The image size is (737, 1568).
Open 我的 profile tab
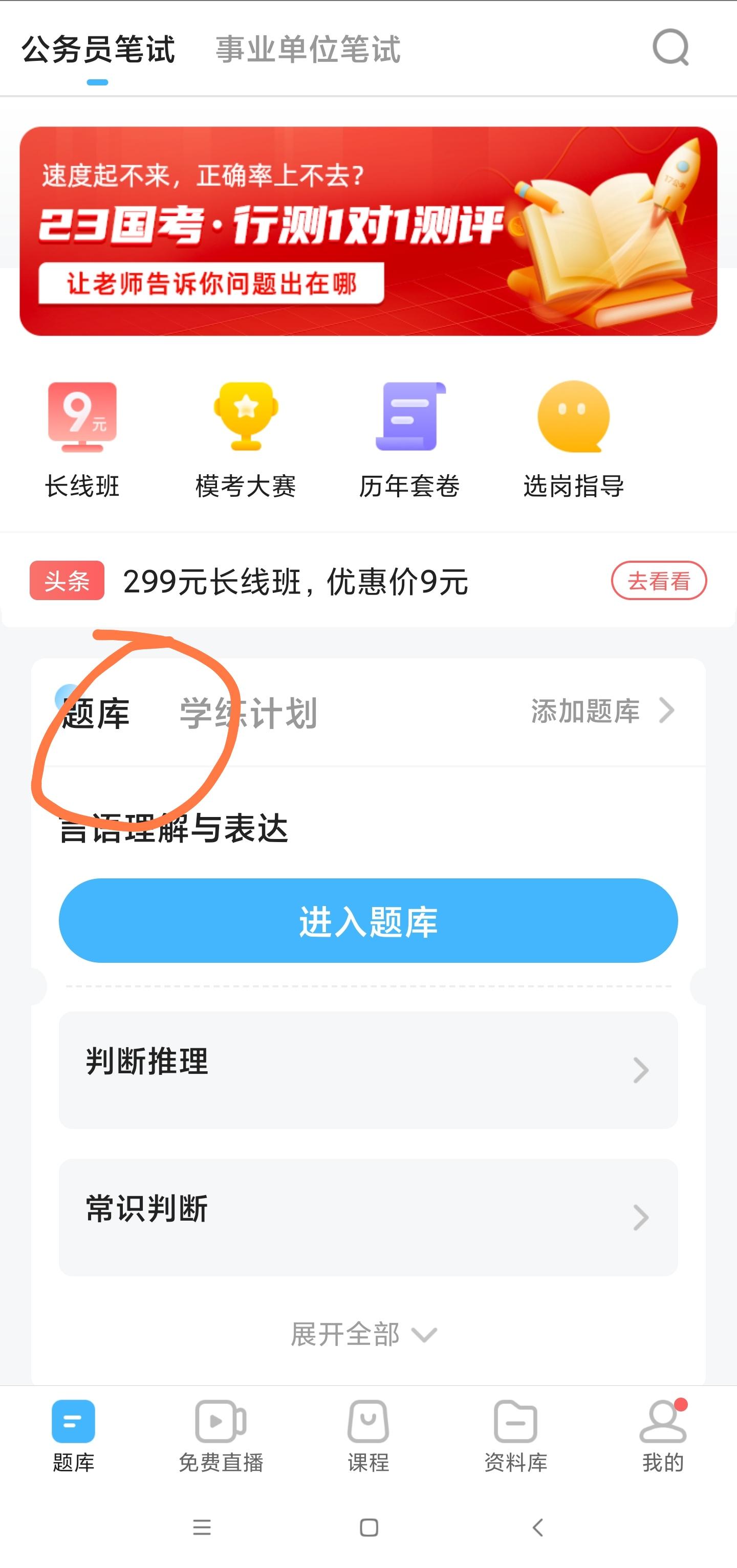(663, 1437)
